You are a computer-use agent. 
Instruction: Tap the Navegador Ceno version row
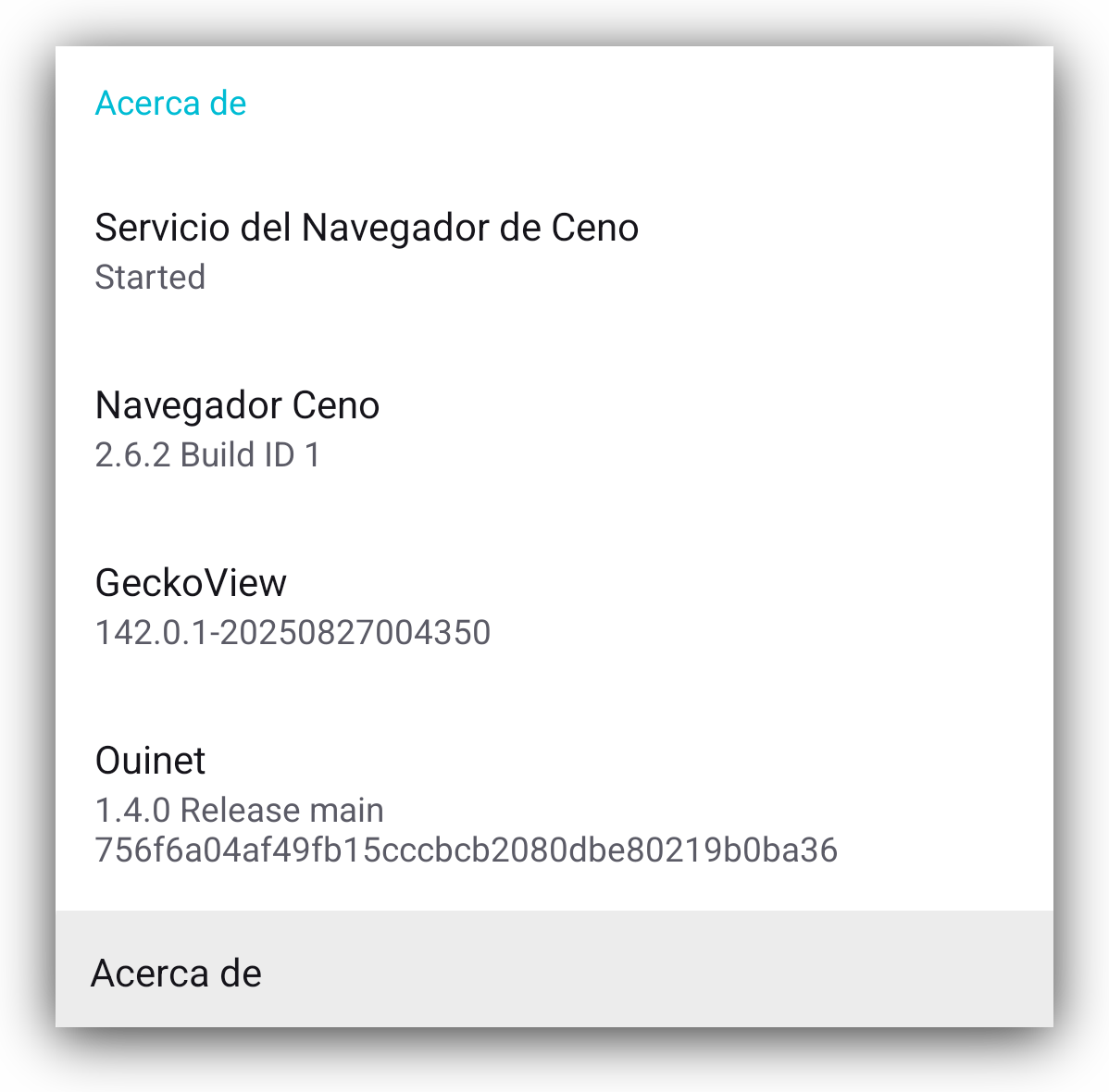coord(554,429)
